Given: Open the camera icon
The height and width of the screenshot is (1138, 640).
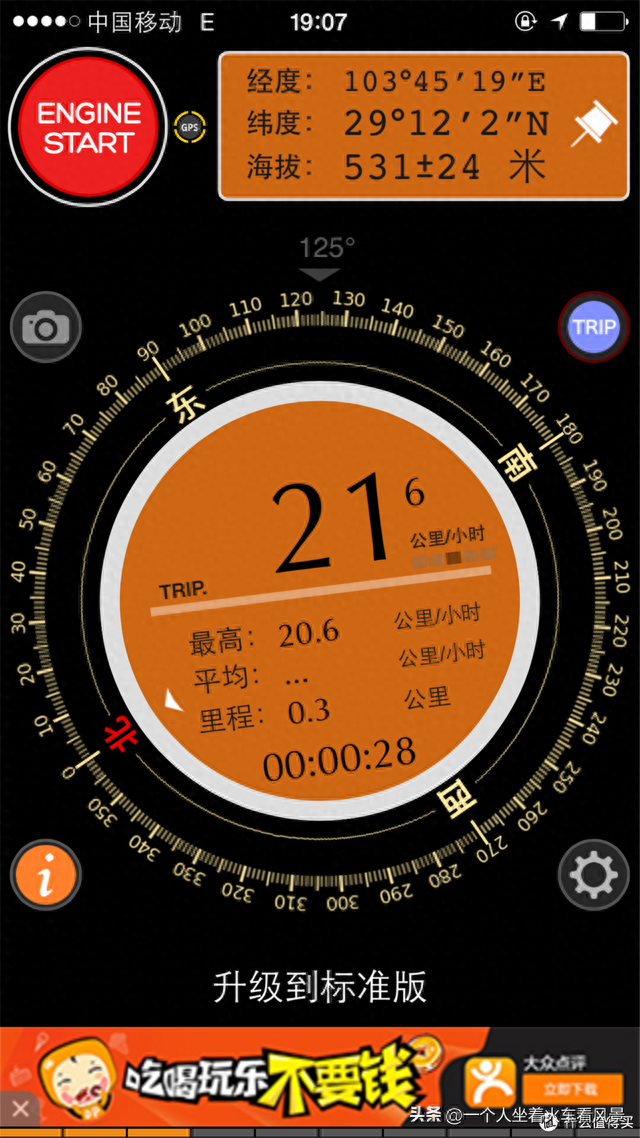Looking at the screenshot, I should (45, 327).
